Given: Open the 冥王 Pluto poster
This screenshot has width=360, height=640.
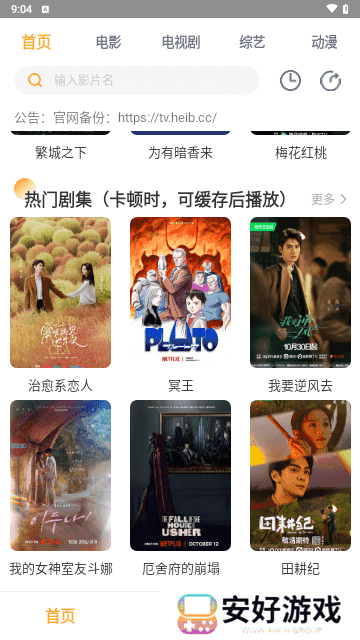Looking at the screenshot, I should (180, 292).
